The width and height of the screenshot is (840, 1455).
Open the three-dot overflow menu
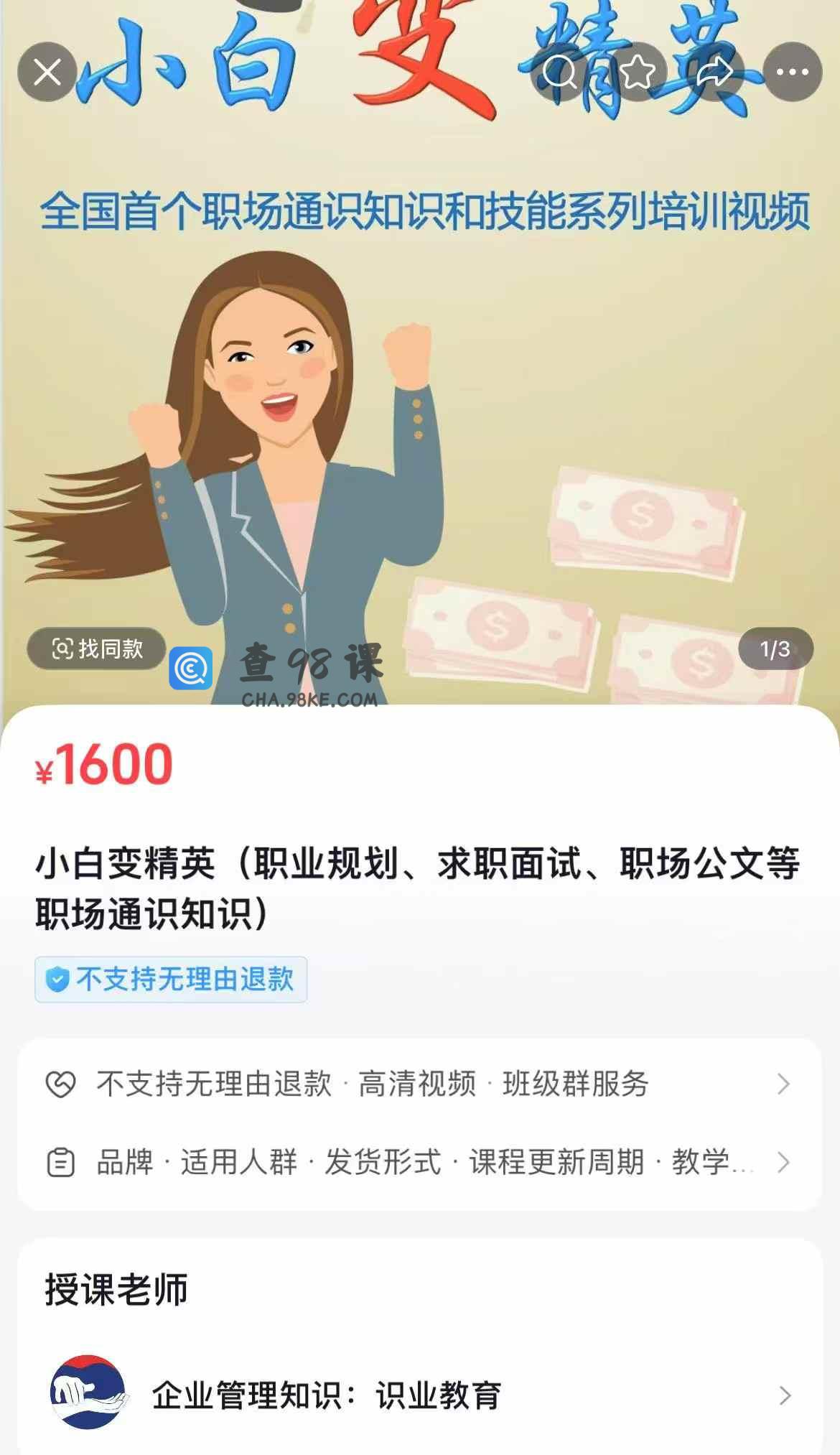[x=793, y=72]
